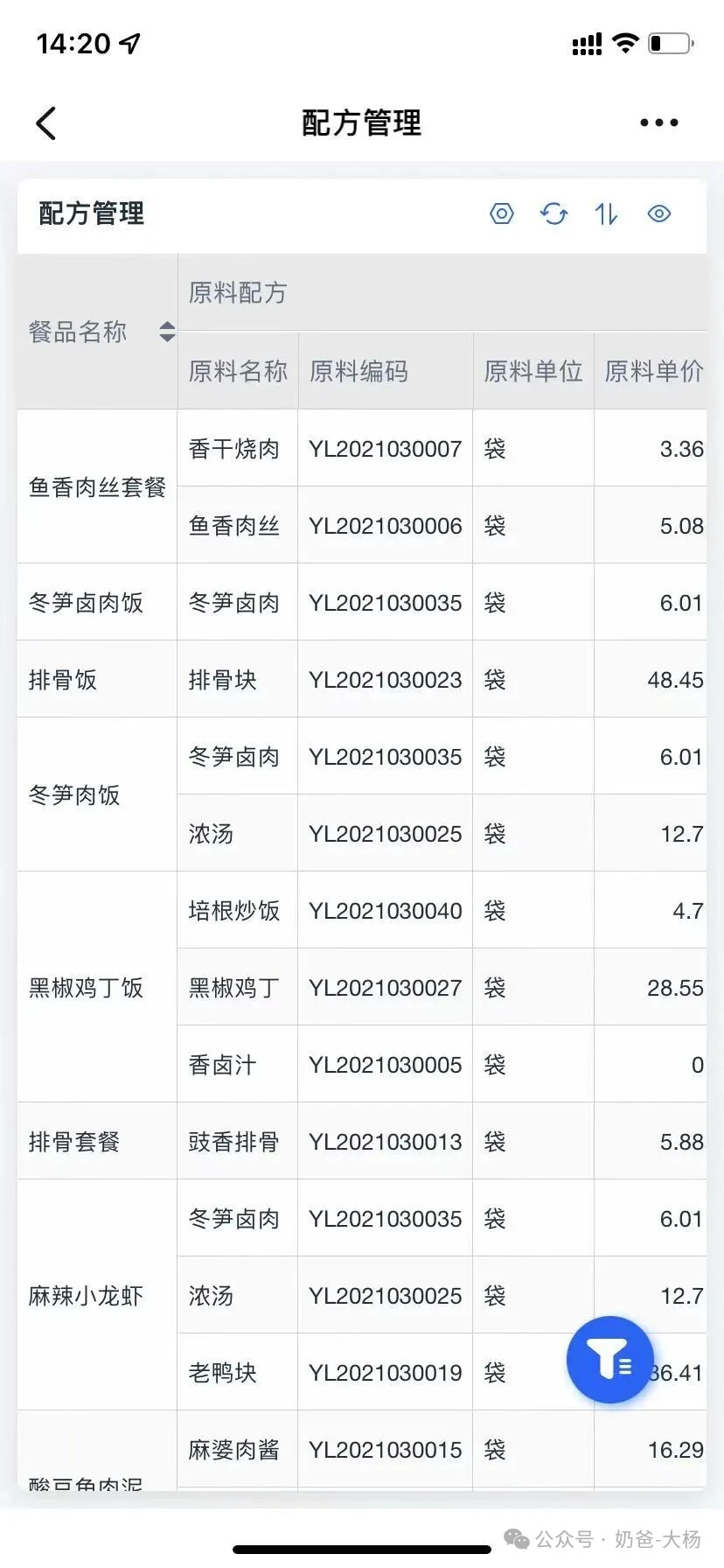
Task: Sort by 餐品名称 column
Action: (167, 332)
